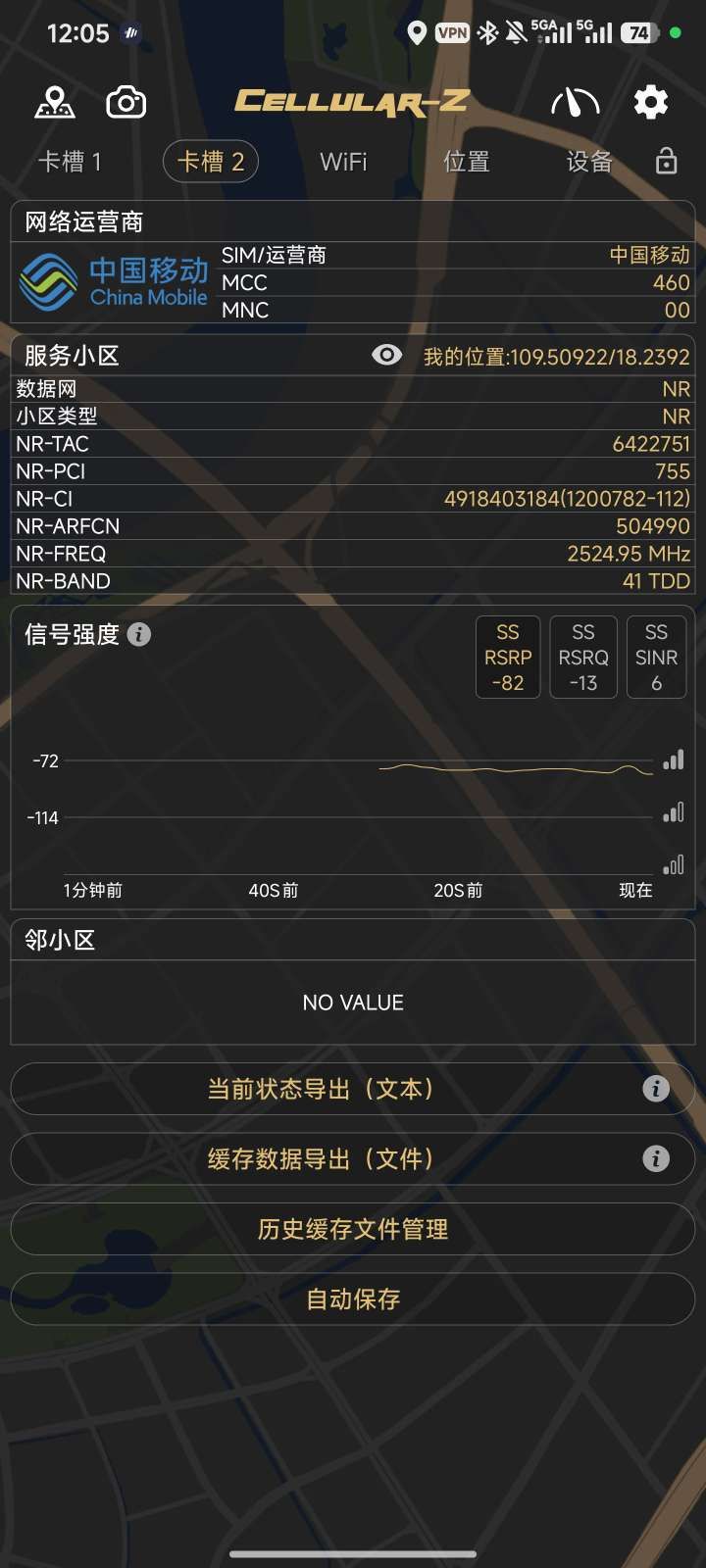Select the 卡槽 2 tab
The image size is (706, 1568).
pyautogui.click(x=211, y=162)
